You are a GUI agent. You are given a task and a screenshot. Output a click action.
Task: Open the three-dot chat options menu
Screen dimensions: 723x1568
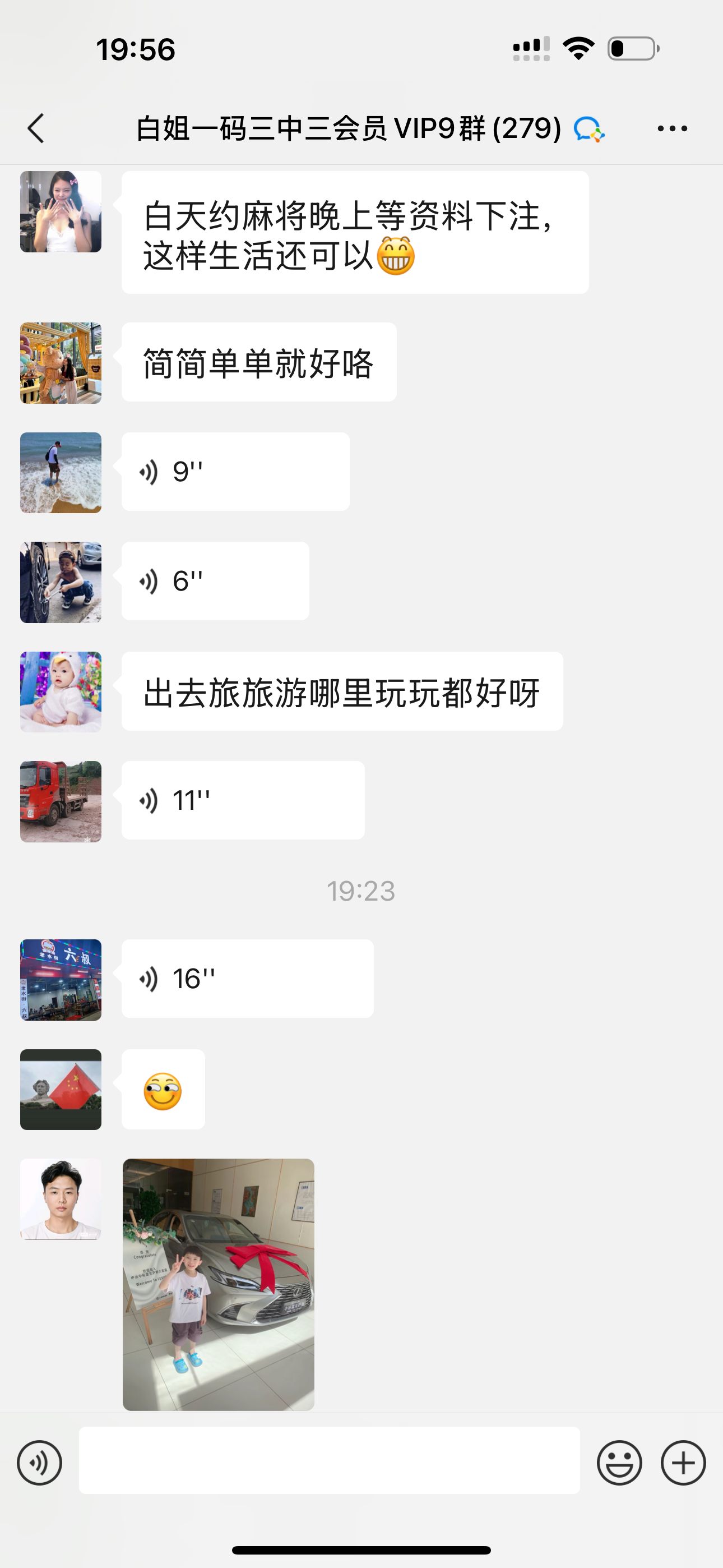[672, 128]
